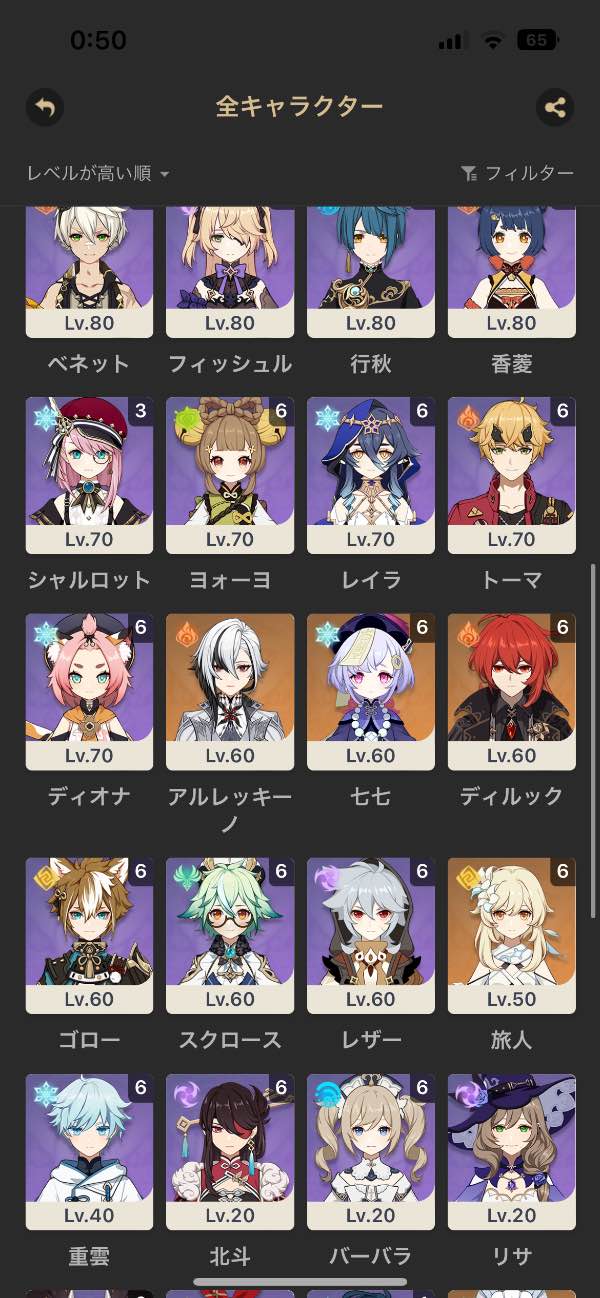Image resolution: width=600 pixels, height=1298 pixels.
Task: Open 香菱 character card
Action: point(512,270)
